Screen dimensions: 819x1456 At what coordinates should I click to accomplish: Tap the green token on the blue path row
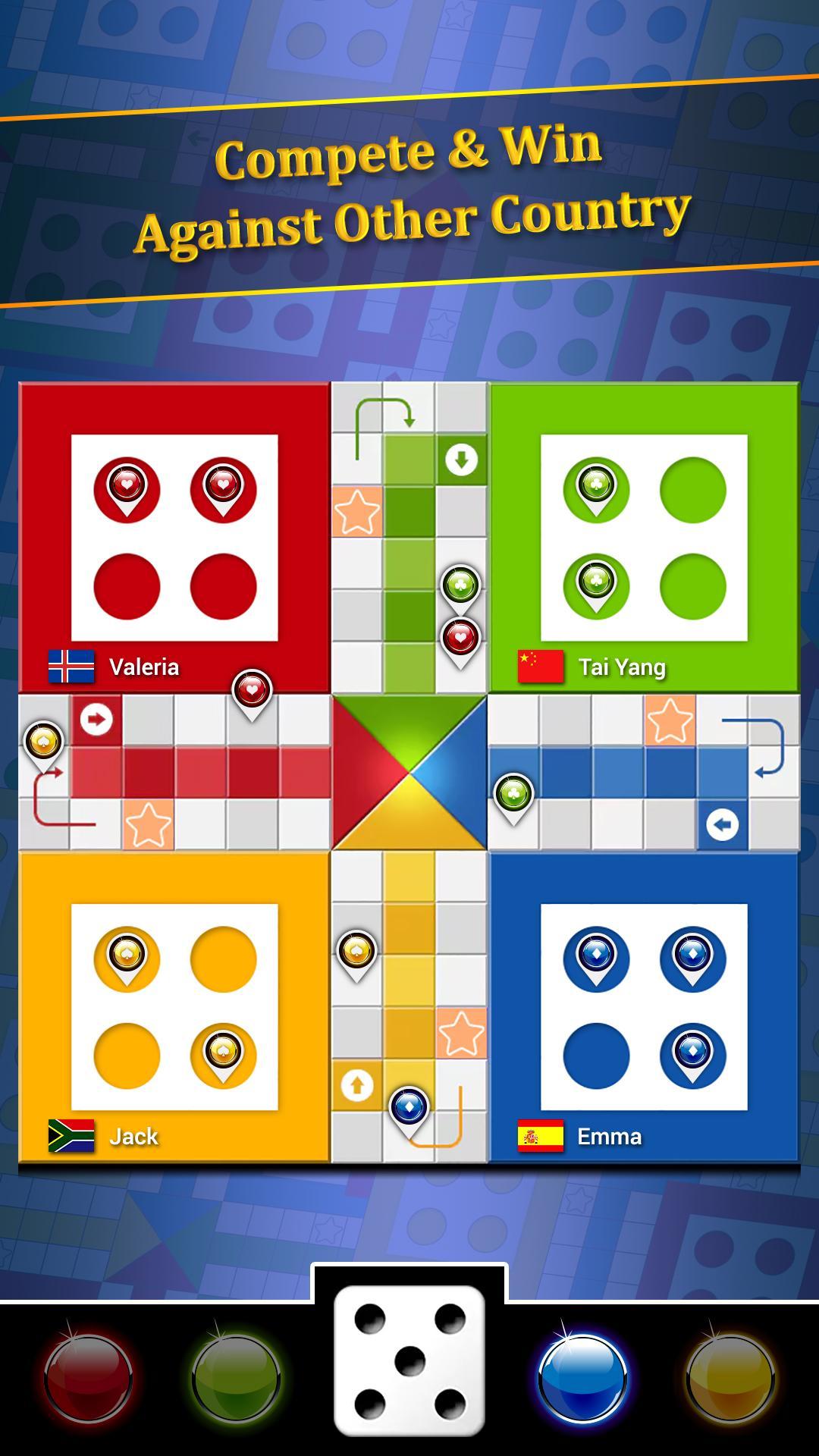(514, 792)
